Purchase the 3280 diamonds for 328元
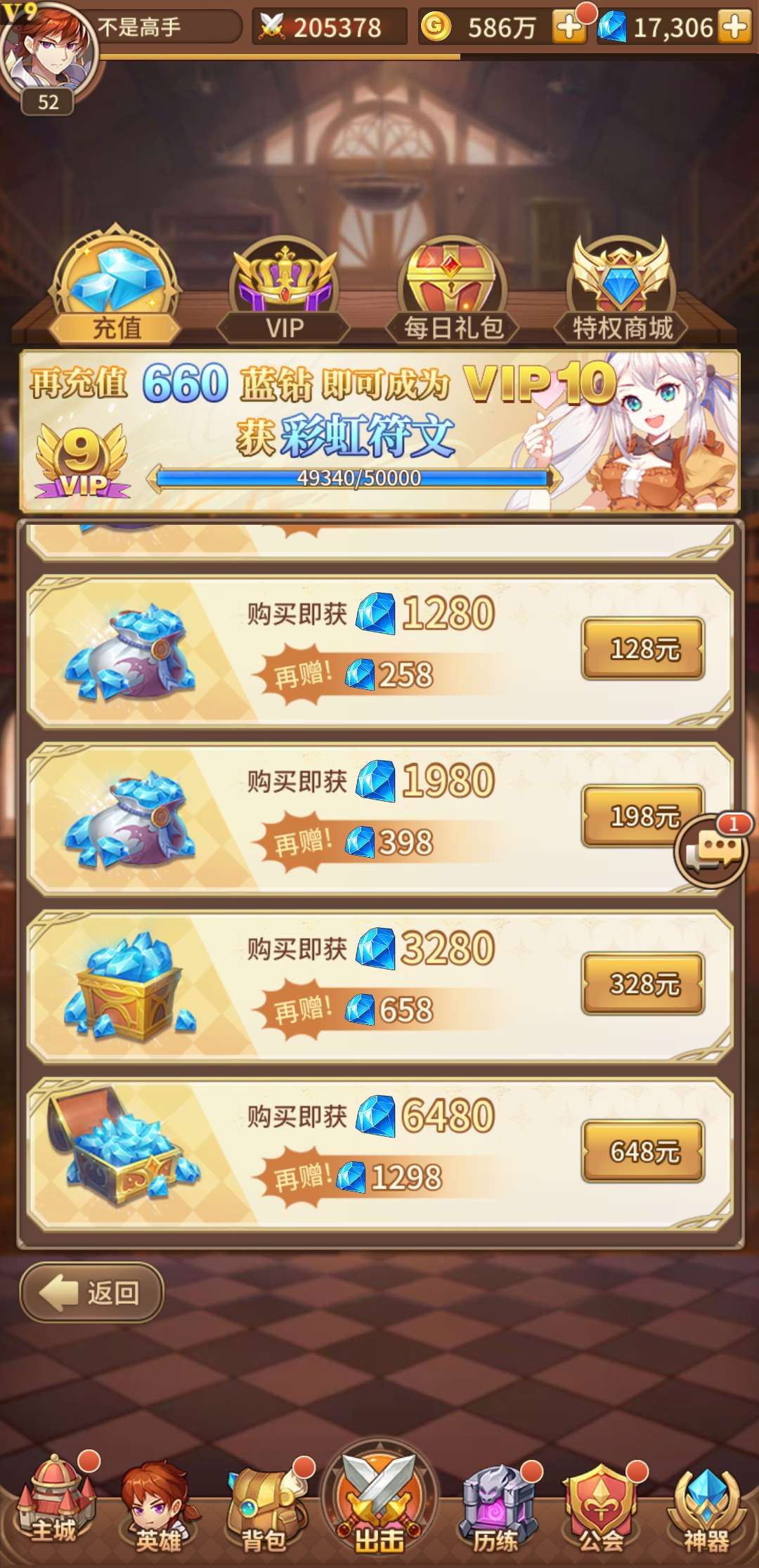This screenshot has height=1568, width=759. [643, 984]
